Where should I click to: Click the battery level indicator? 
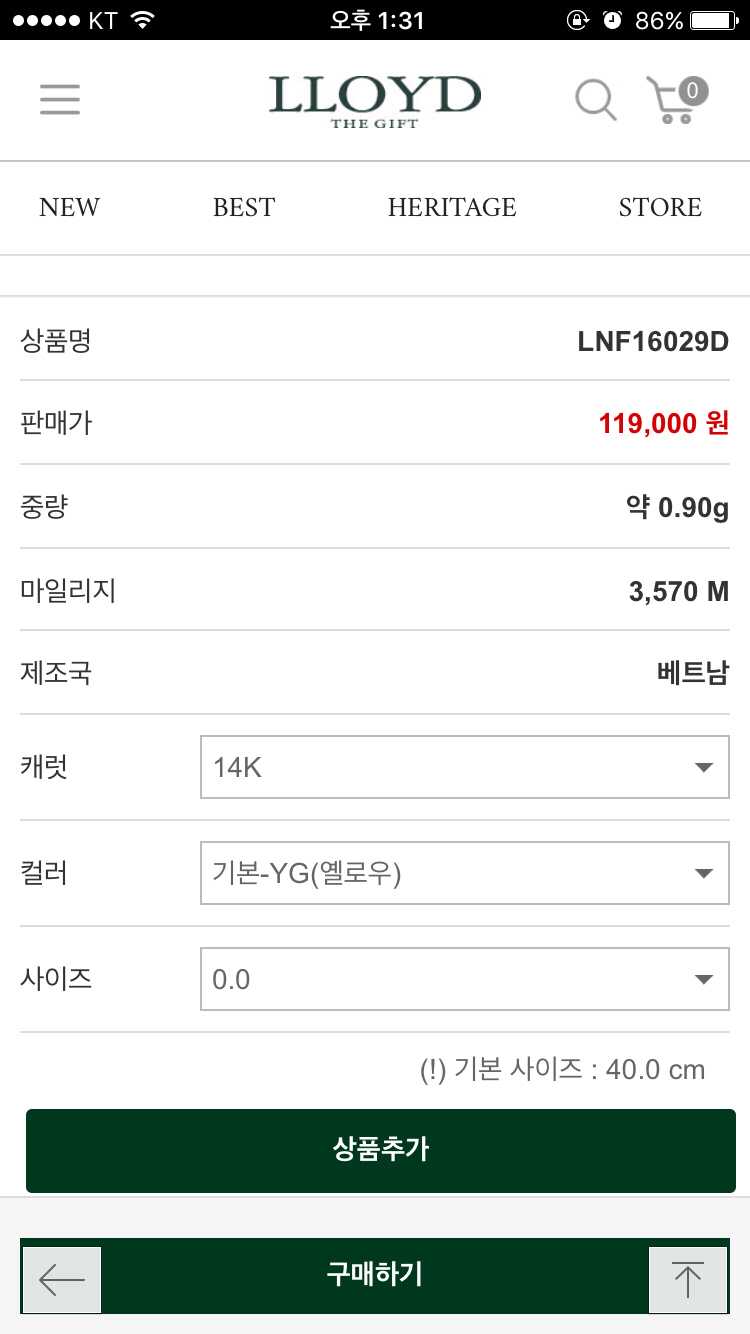tap(713, 17)
